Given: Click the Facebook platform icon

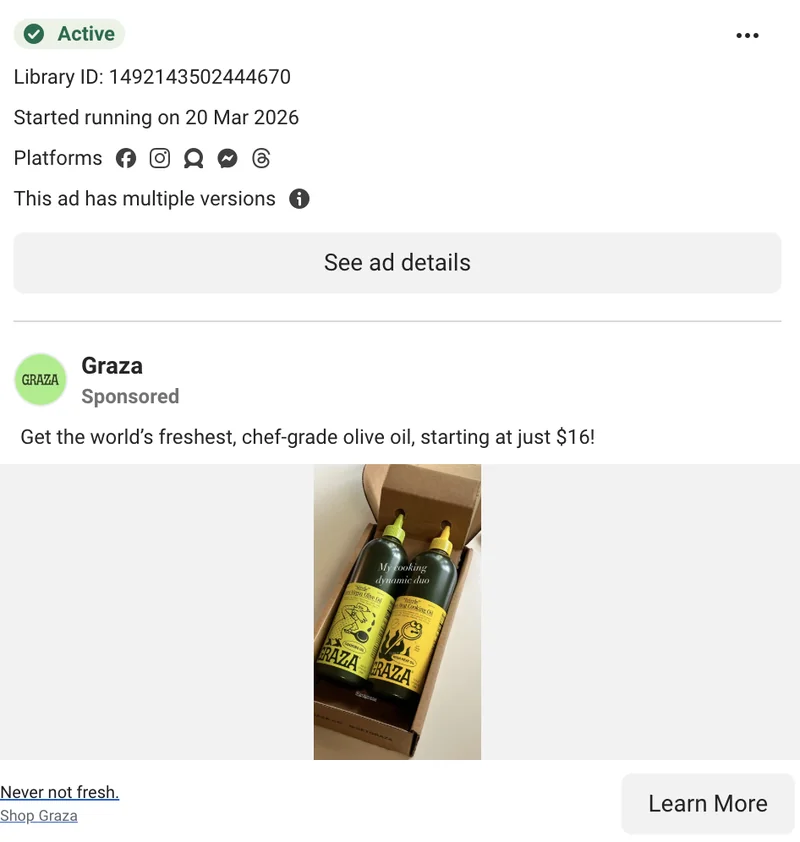Looking at the screenshot, I should click(126, 158).
